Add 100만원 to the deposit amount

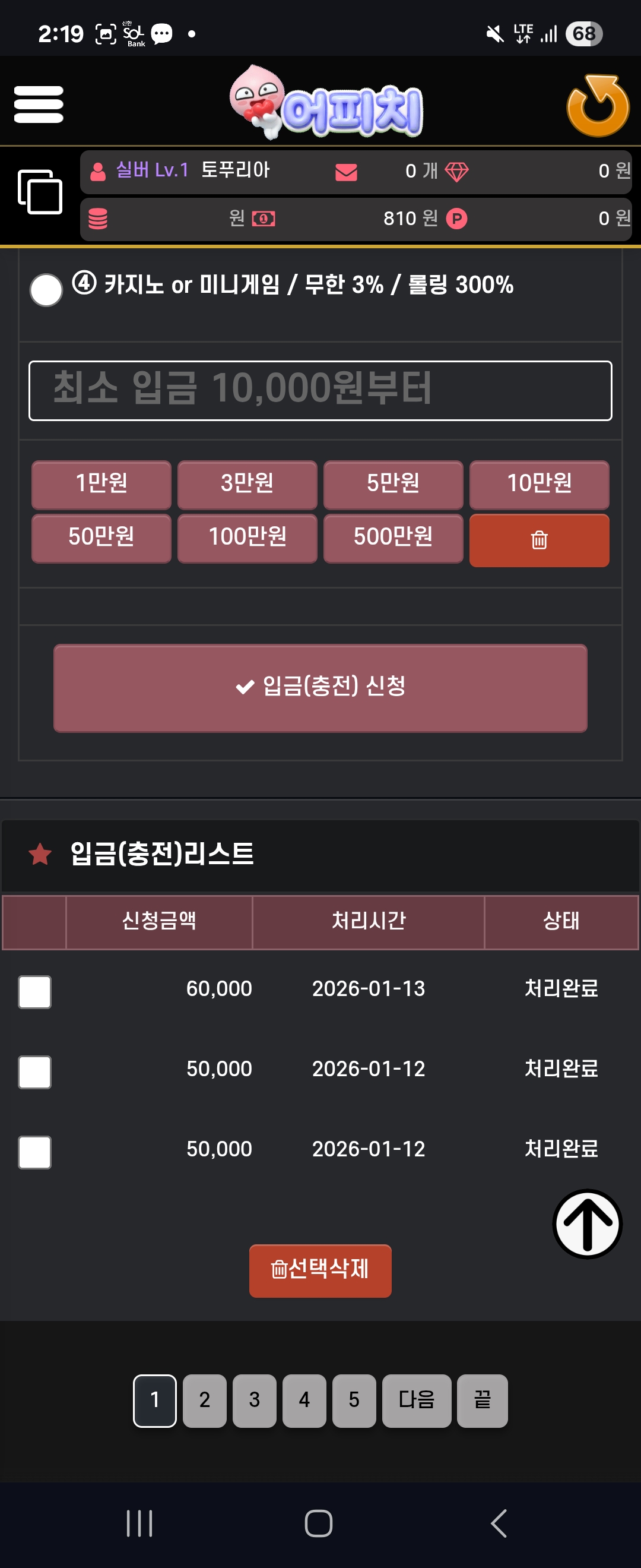[247, 538]
